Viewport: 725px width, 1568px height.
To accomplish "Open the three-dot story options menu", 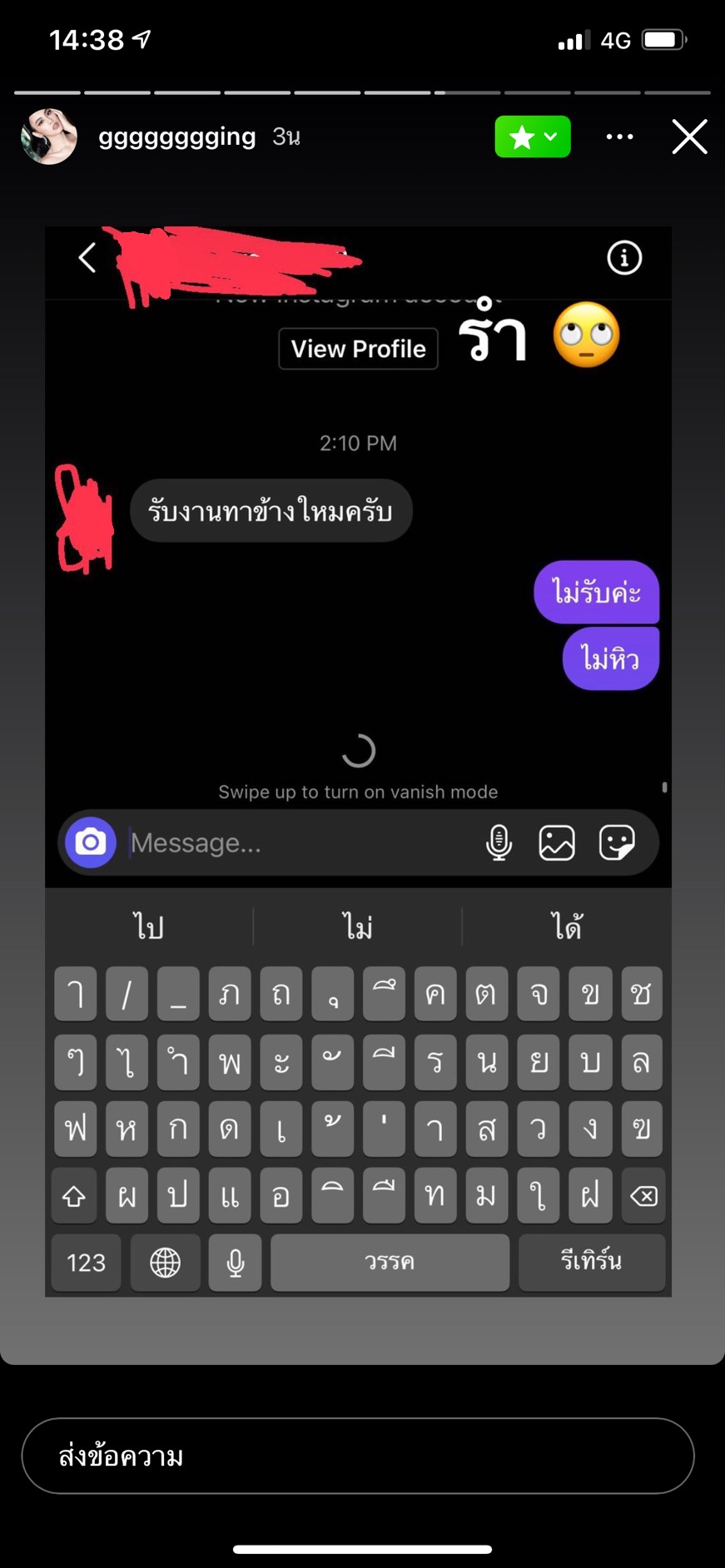I will pyautogui.click(x=619, y=136).
